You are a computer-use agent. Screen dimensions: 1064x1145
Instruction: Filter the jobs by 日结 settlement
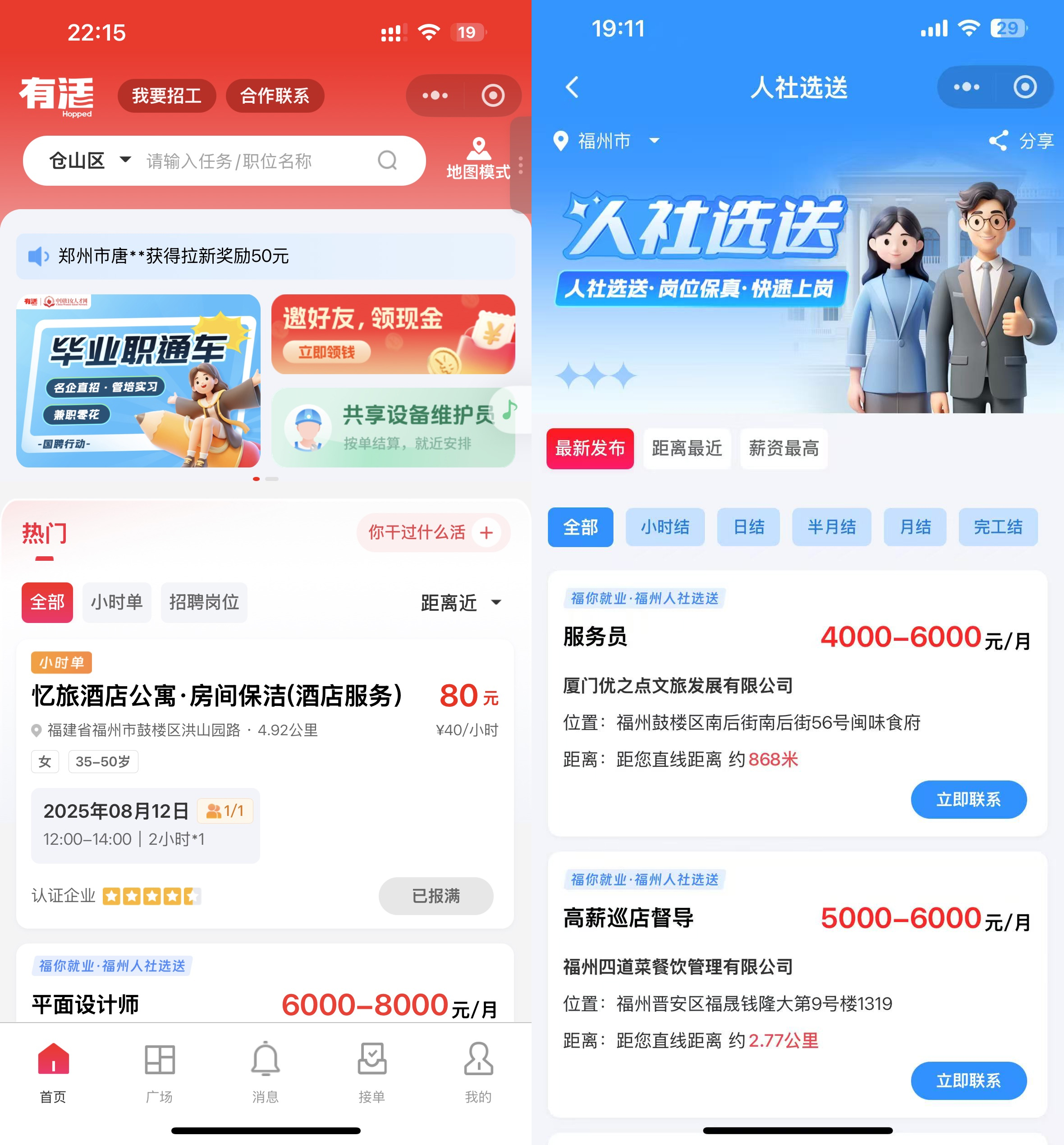coord(748,527)
